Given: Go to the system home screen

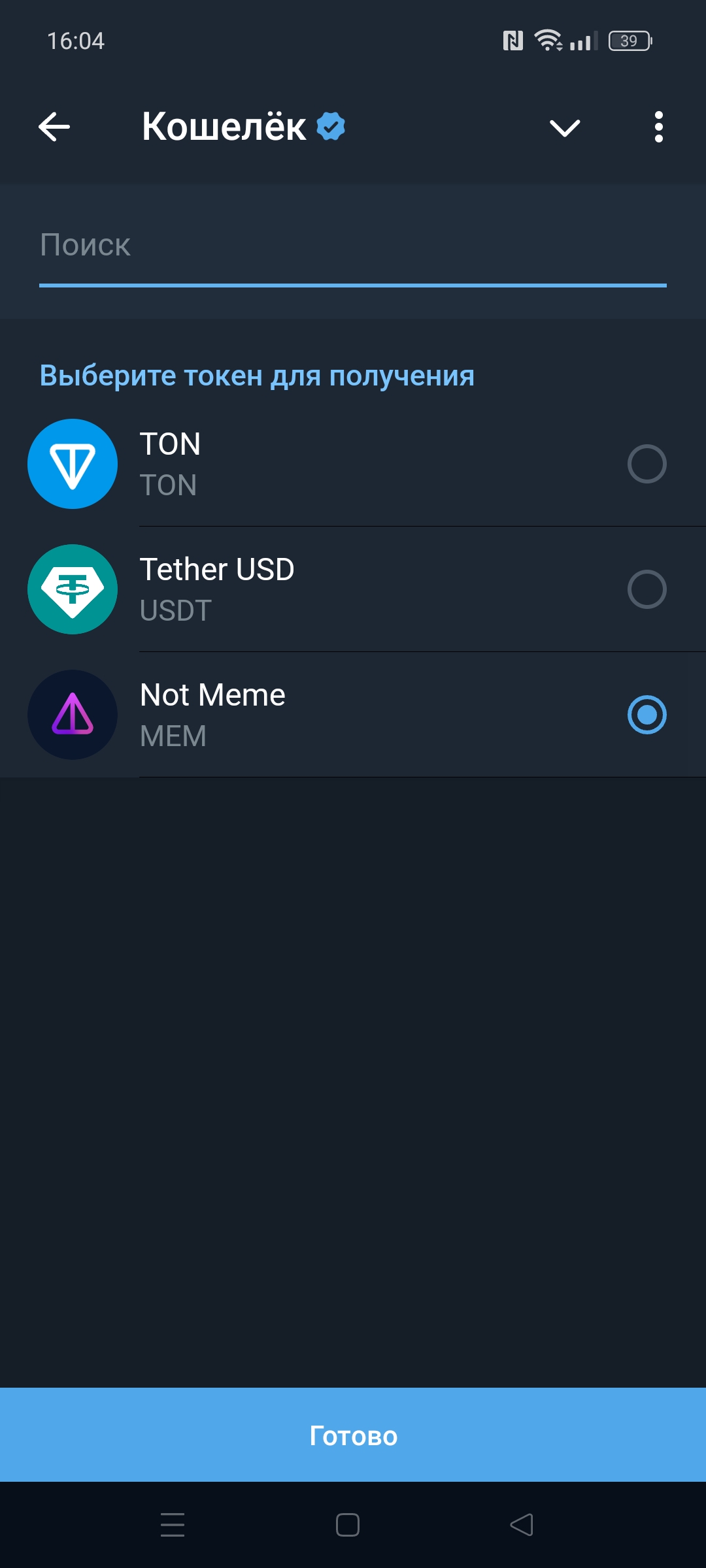Looking at the screenshot, I should 348,1525.
